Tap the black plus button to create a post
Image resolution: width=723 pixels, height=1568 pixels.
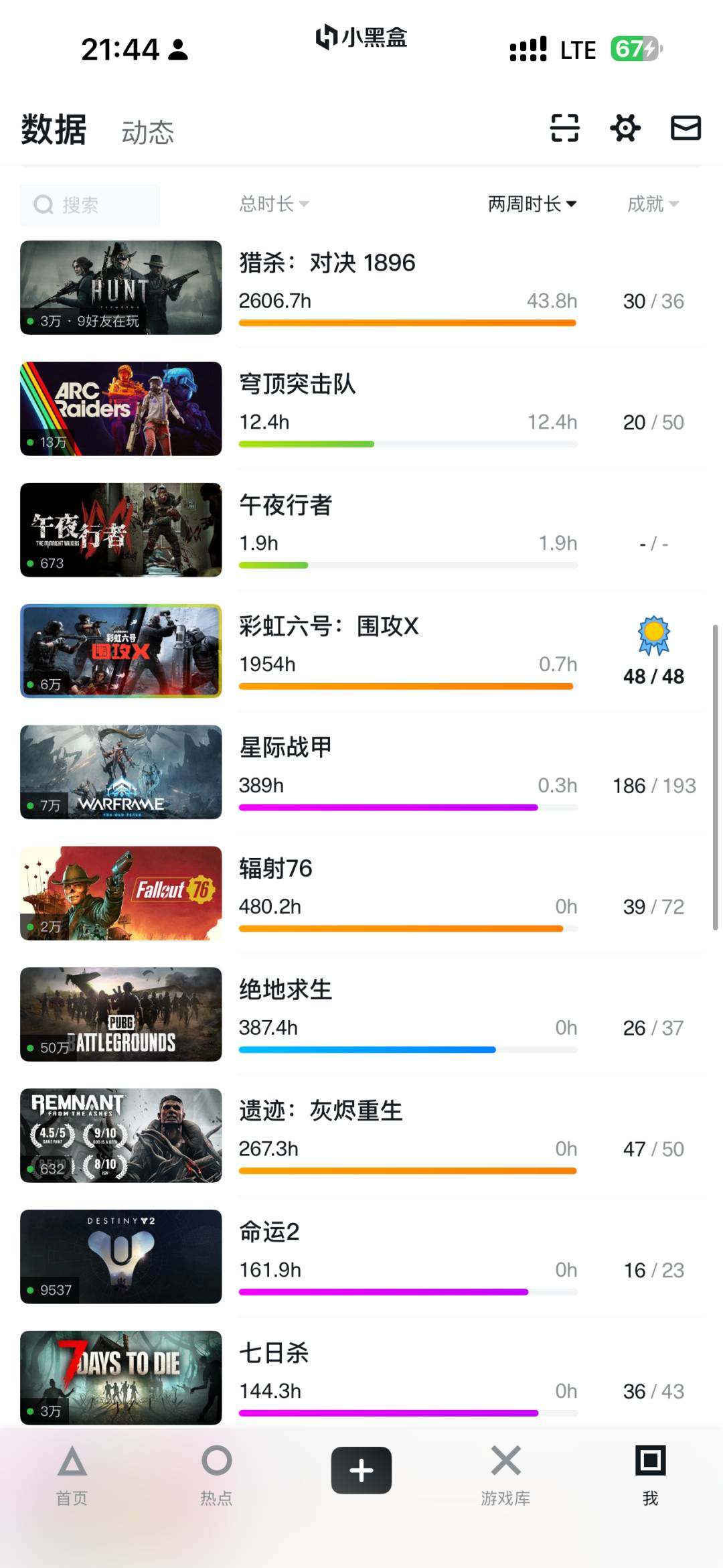click(x=361, y=1470)
